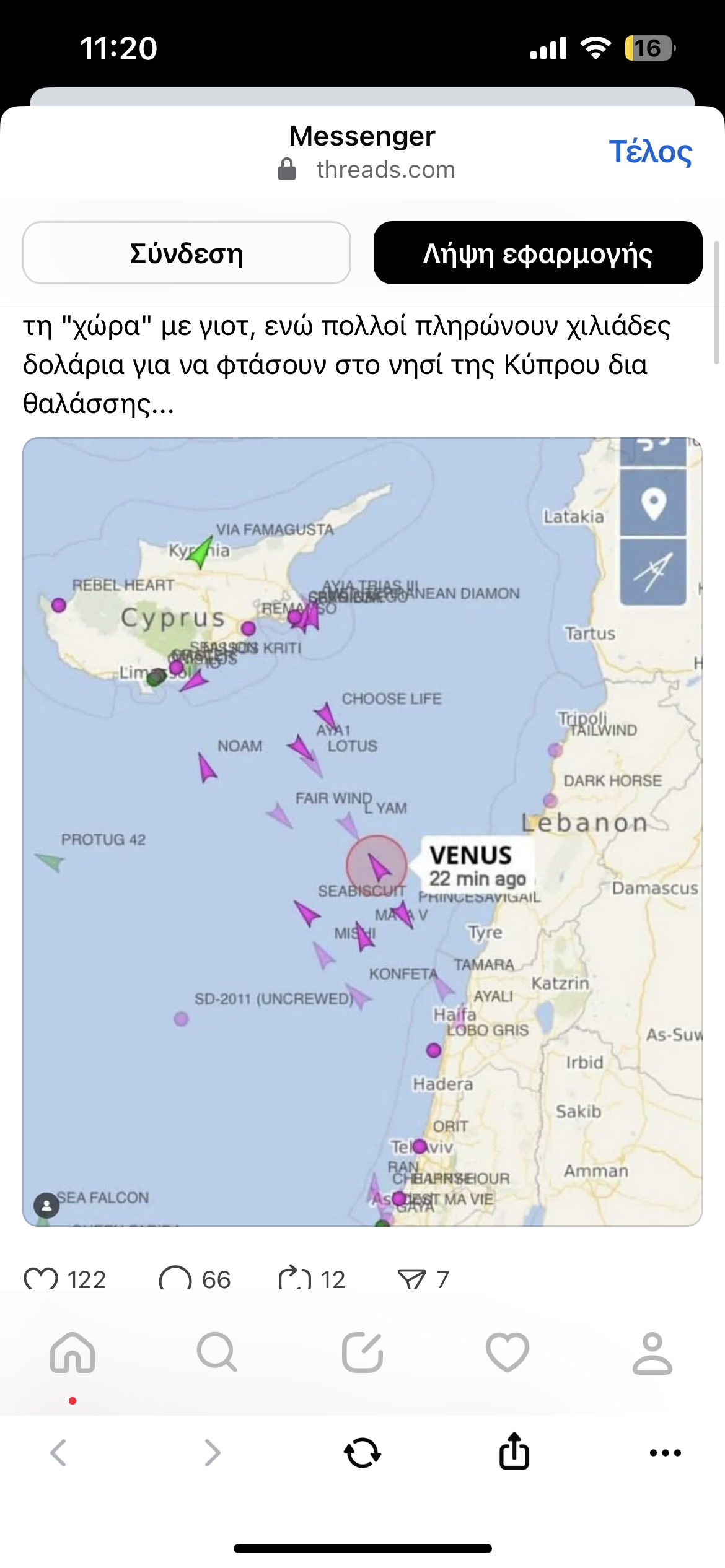Like the post with the heart icon

pos(41,1279)
